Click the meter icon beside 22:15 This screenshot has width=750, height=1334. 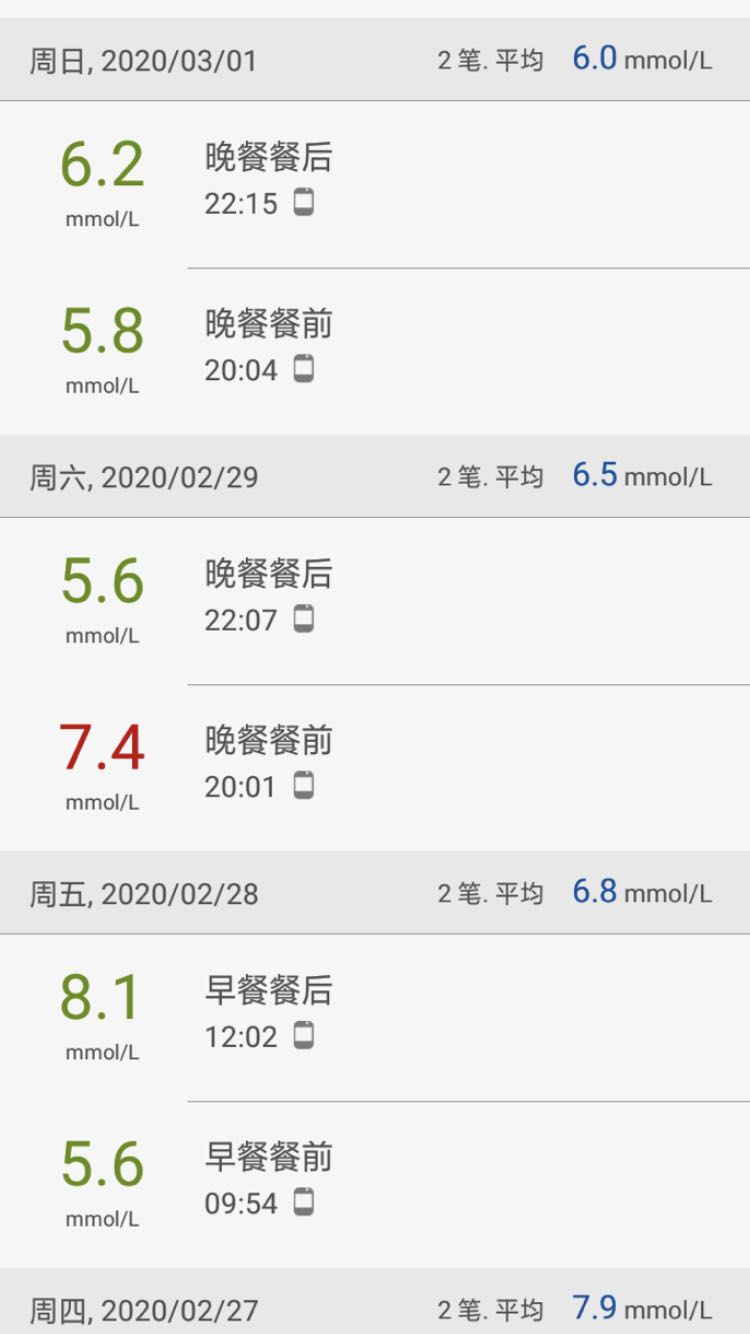pos(306,202)
